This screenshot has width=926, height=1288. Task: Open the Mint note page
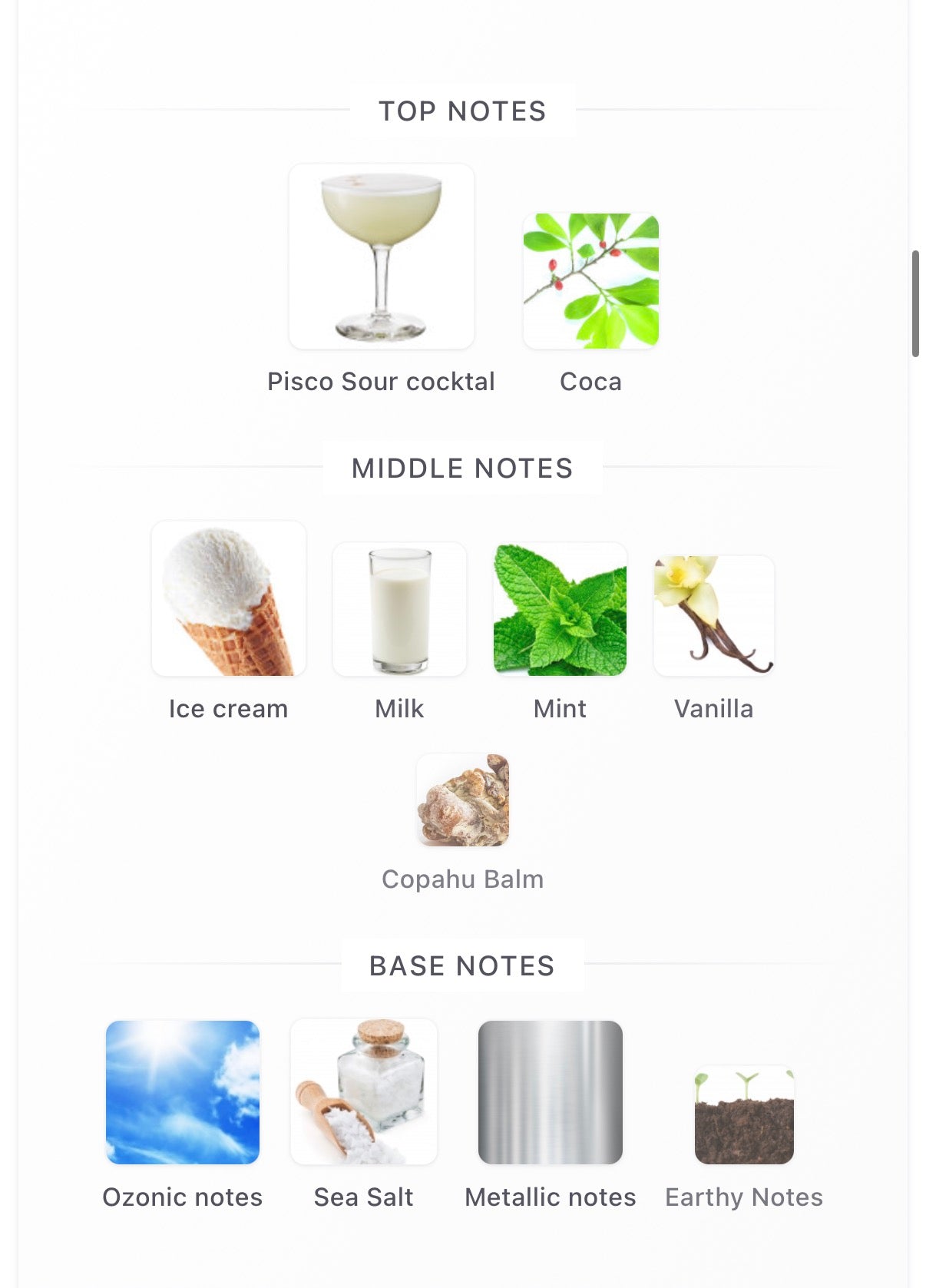point(560,609)
